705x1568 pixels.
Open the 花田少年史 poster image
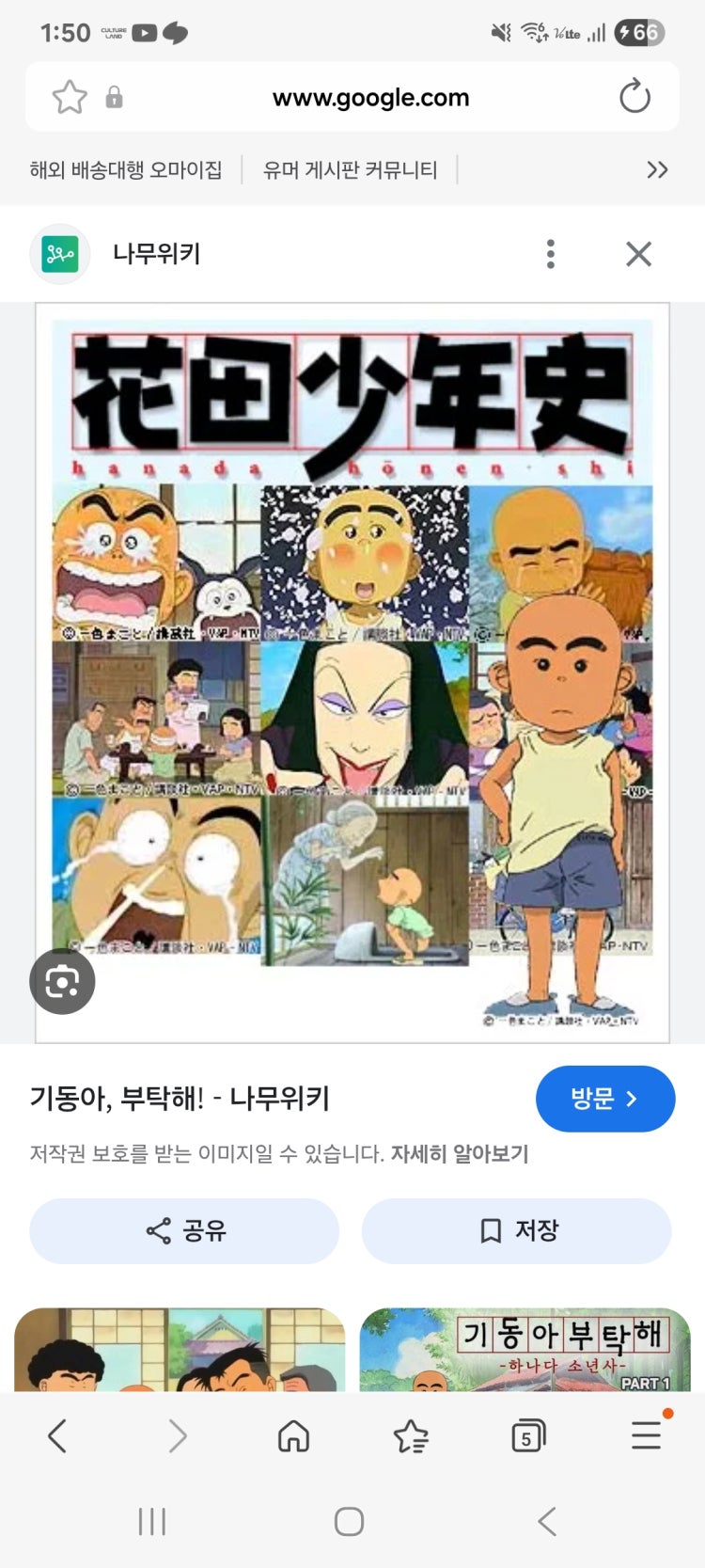352,673
